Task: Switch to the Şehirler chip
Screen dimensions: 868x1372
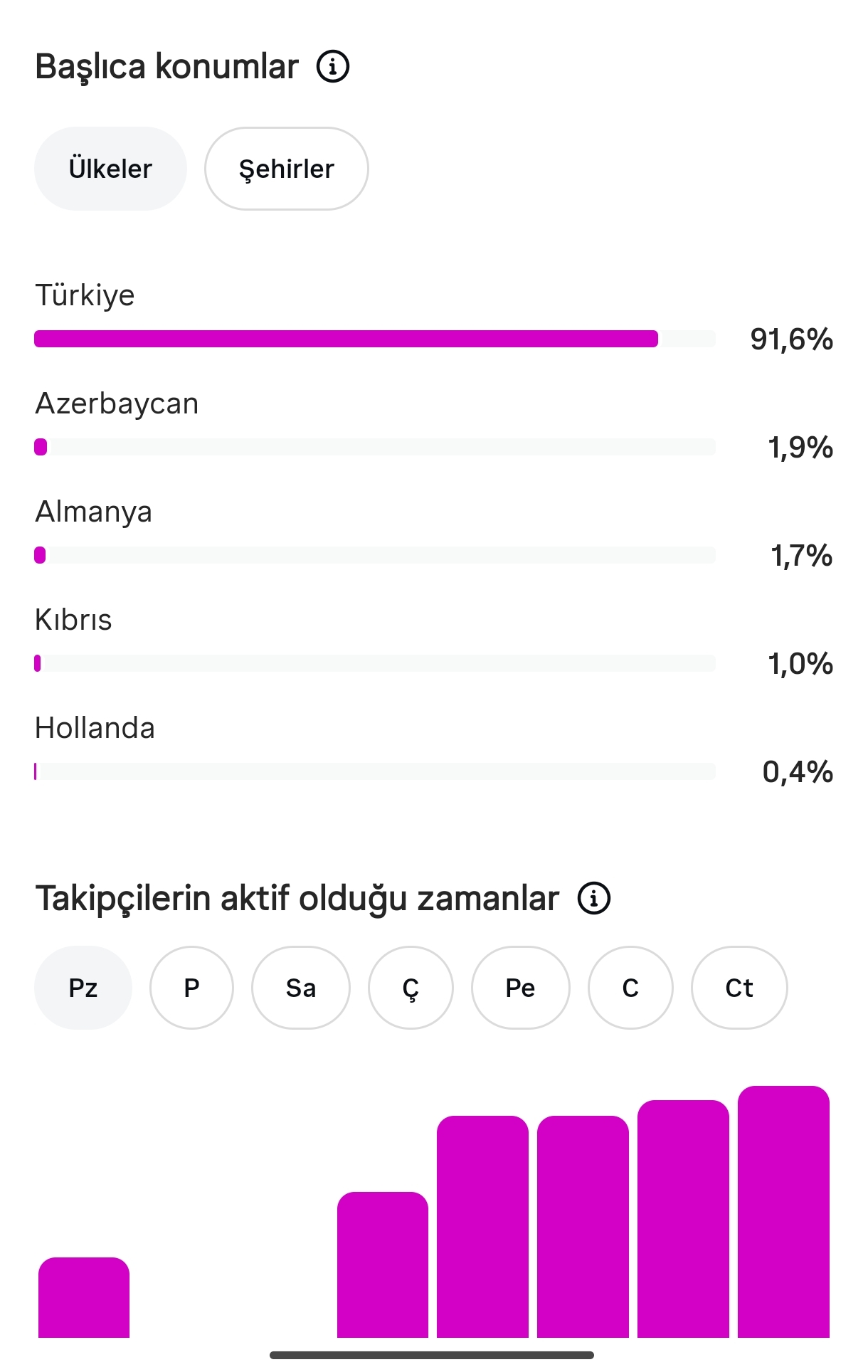Action: [x=287, y=169]
